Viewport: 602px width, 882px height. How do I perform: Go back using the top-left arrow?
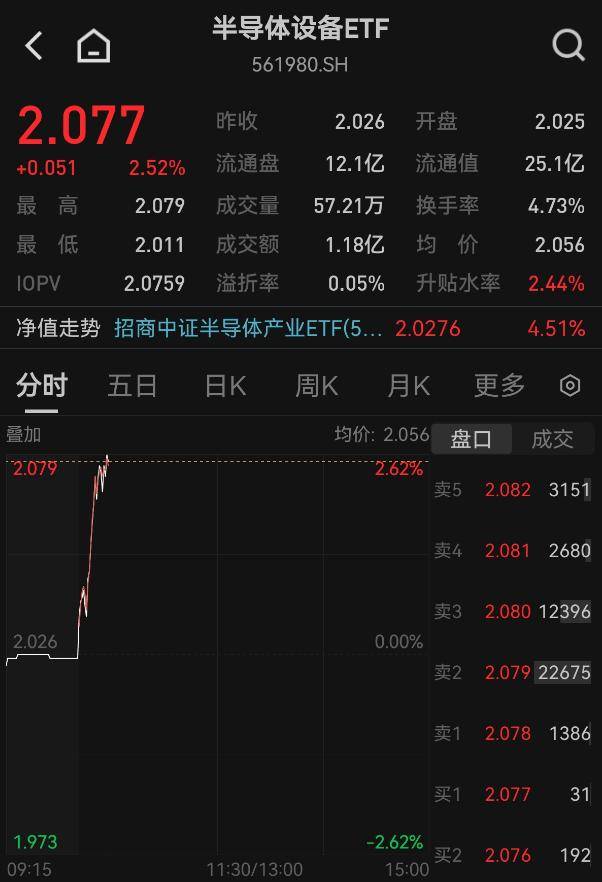pyautogui.click(x=34, y=45)
